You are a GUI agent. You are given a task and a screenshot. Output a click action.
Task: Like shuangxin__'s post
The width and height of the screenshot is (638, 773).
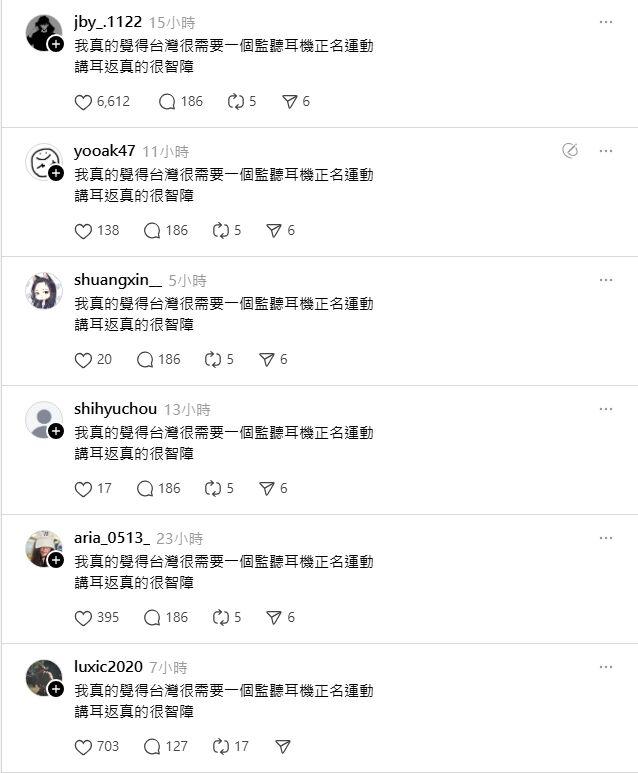(x=83, y=359)
